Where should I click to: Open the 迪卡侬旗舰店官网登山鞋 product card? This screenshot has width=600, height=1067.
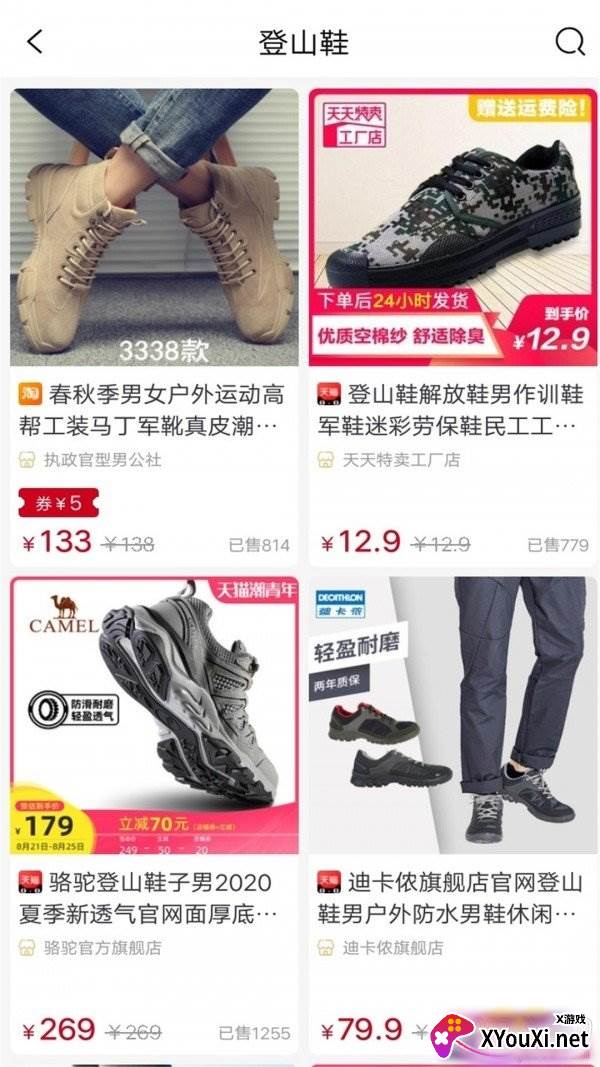point(453,815)
